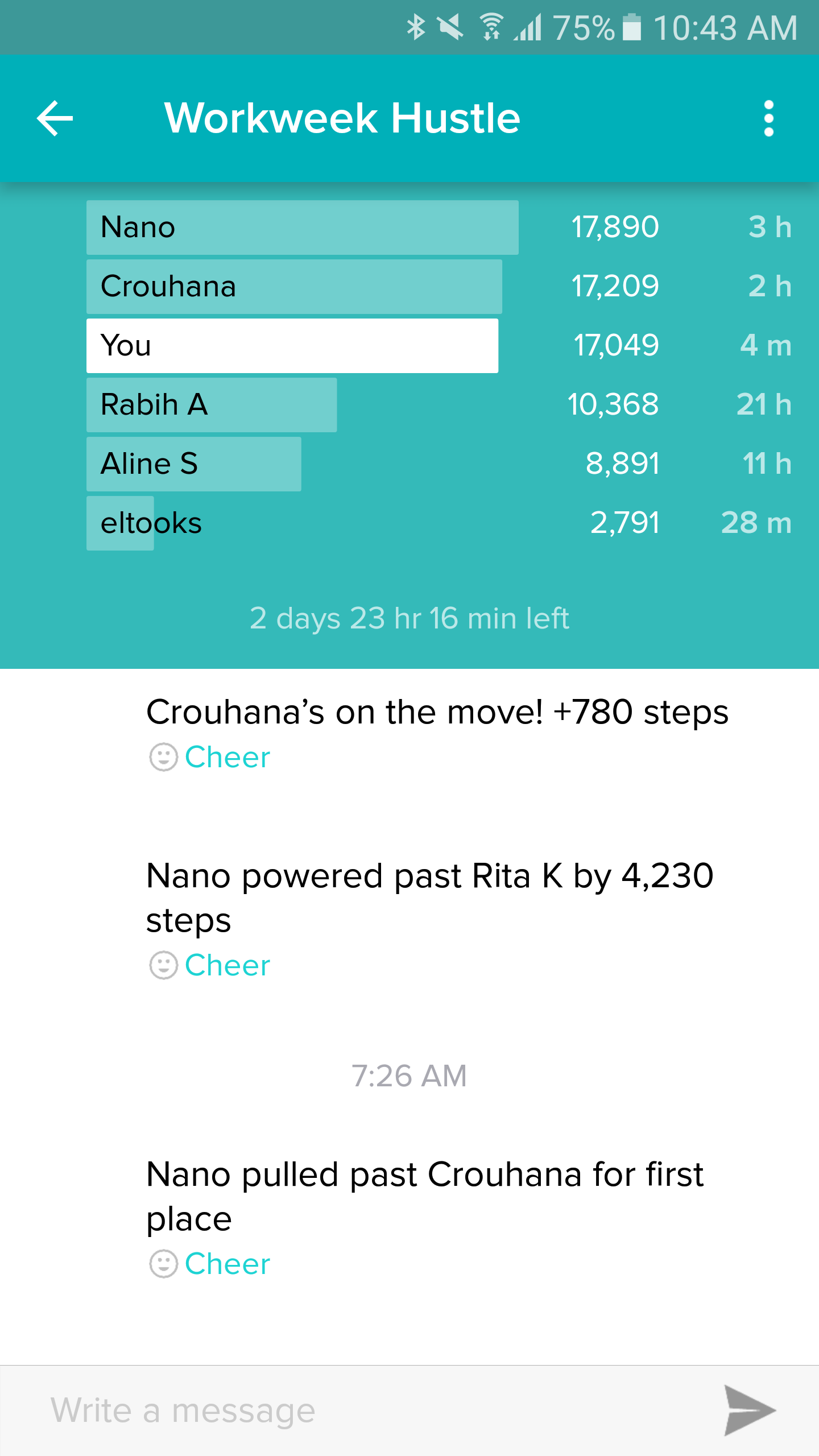Tap eltooks at the bottom of leaderboard
Screen dimensions: 819x1456
[x=120, y=523]
